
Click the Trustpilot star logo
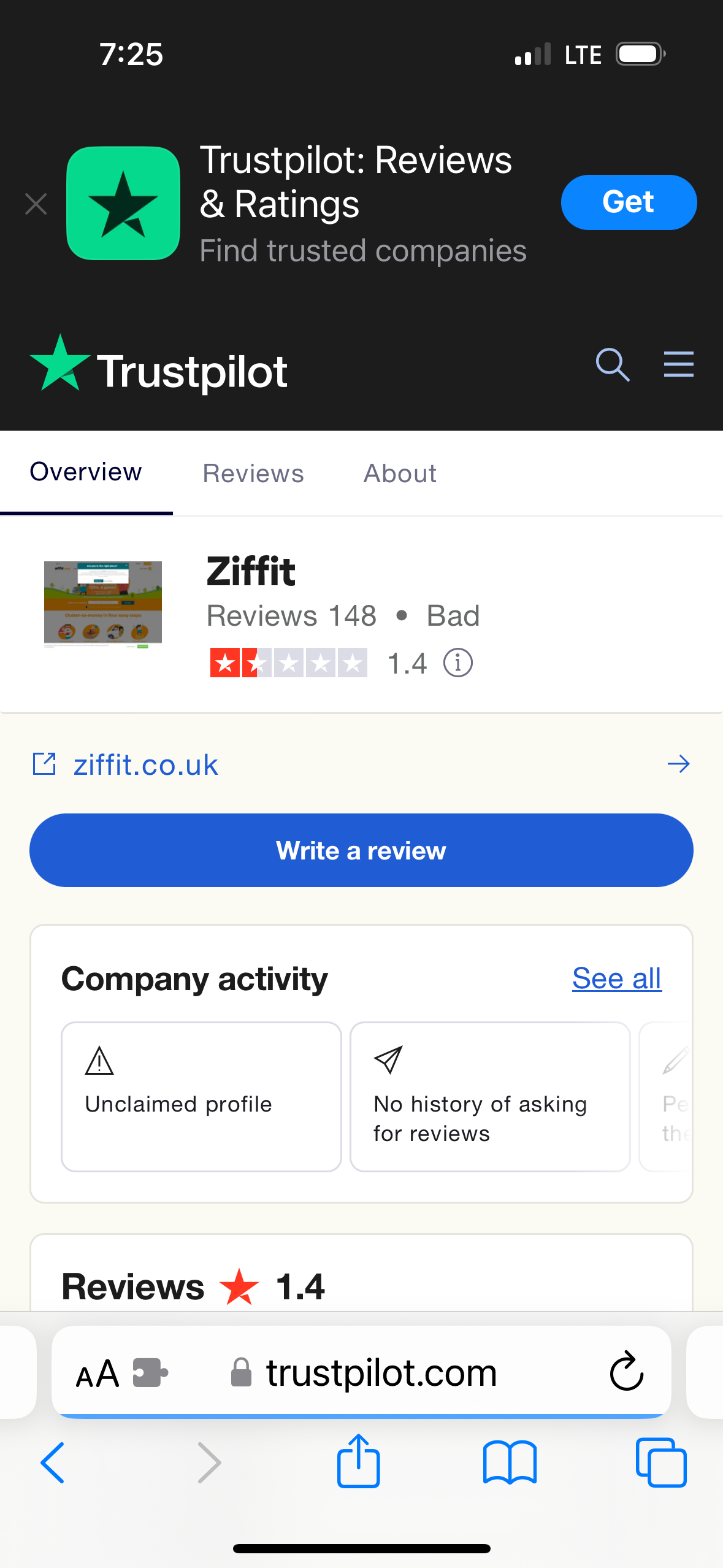[61, 363]
